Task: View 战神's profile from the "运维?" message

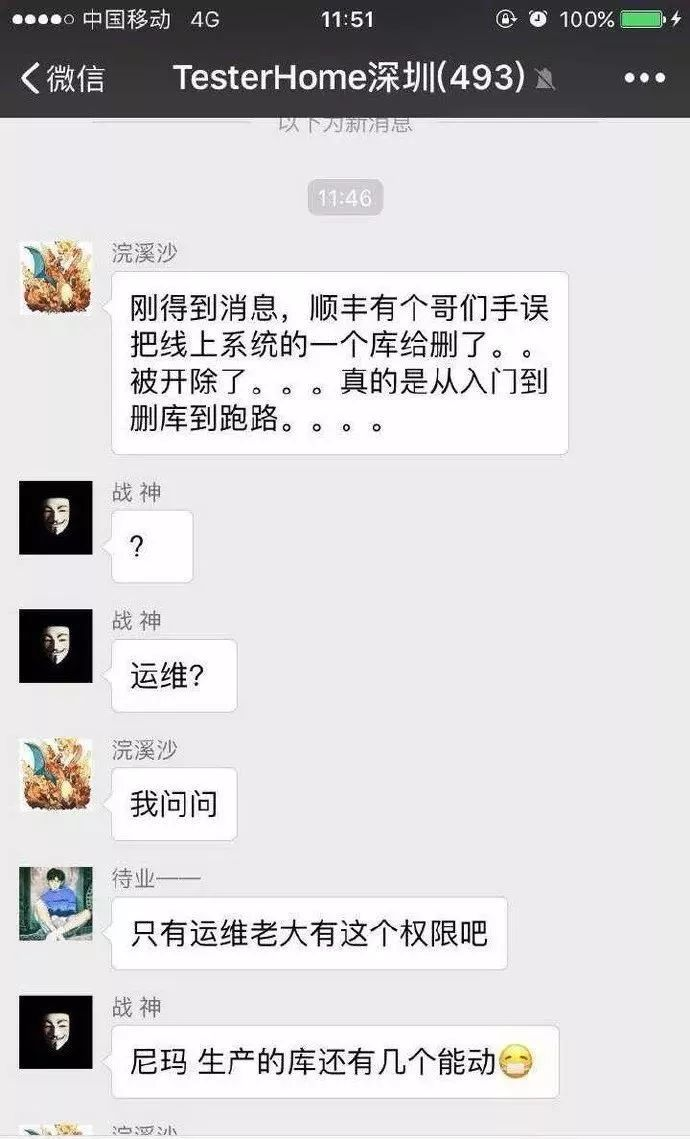Action: (56, 646)
